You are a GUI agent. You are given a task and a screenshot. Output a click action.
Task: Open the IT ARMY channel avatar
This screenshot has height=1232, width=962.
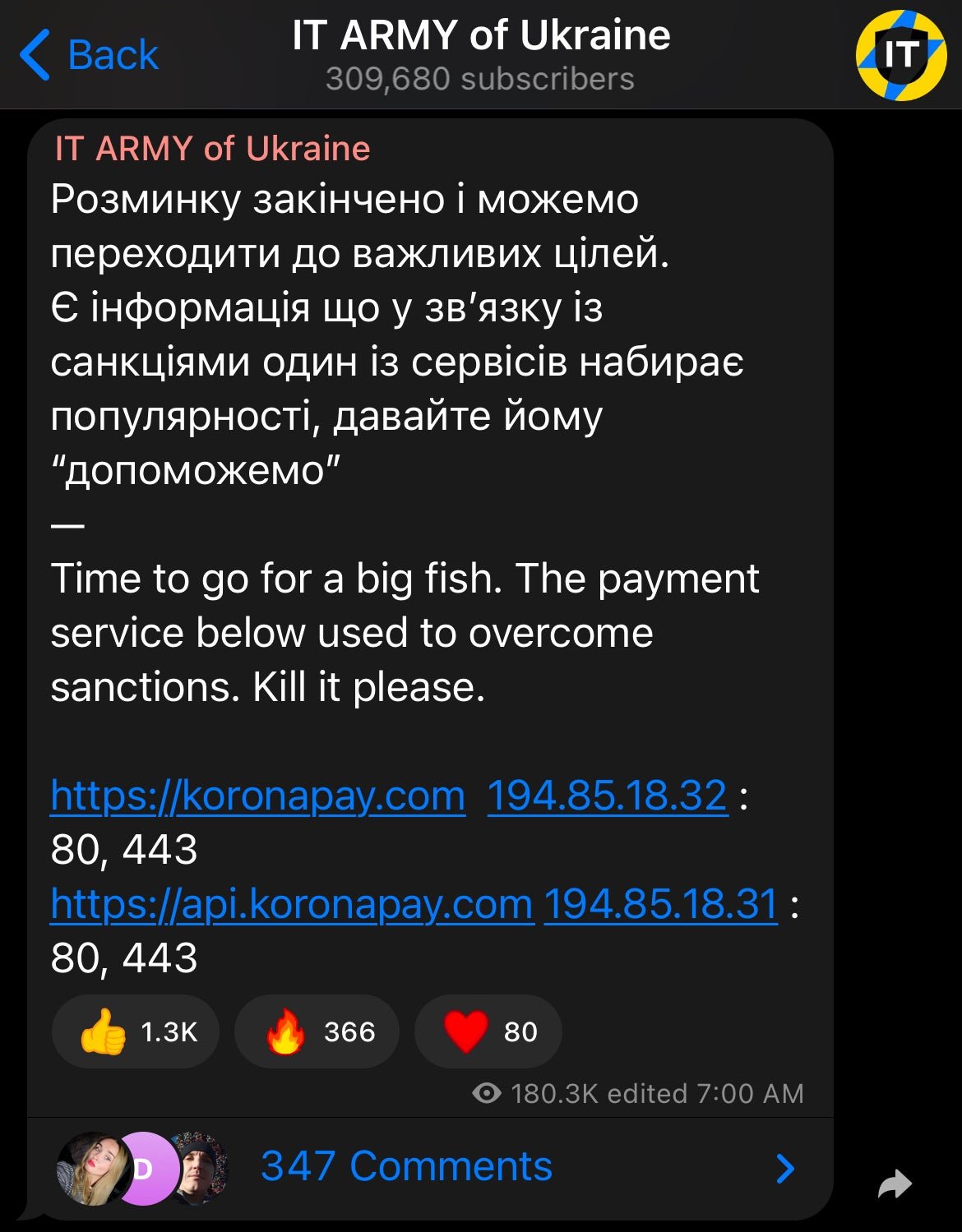tap(901, 55)
